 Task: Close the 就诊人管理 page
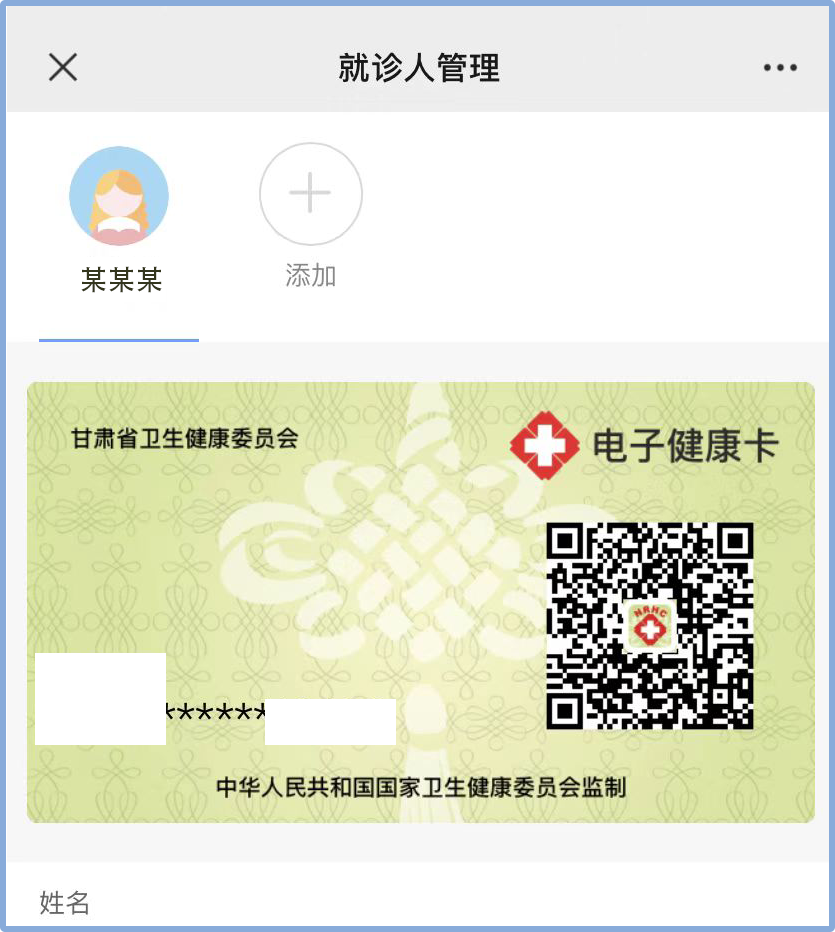point(63,68)
